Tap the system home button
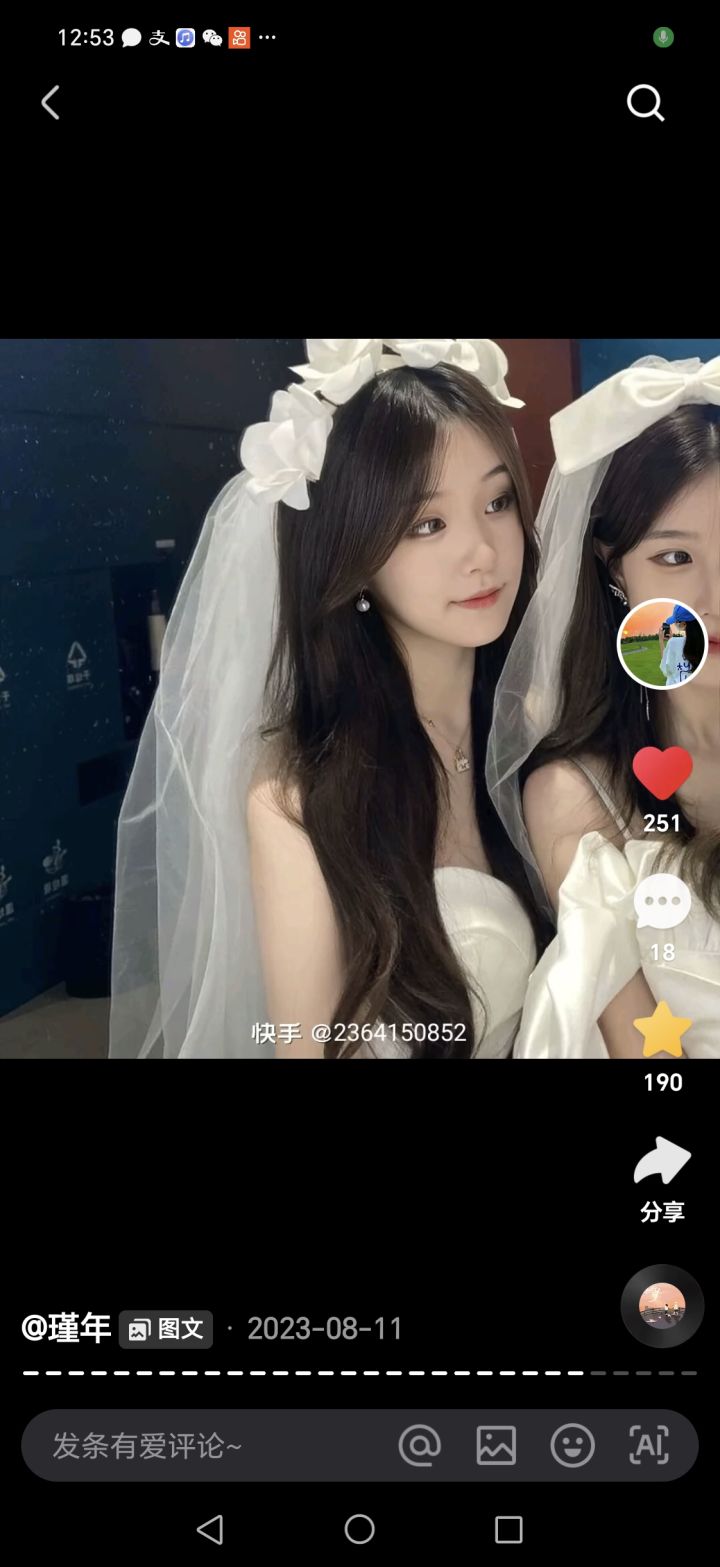 tap(360, 1529)
